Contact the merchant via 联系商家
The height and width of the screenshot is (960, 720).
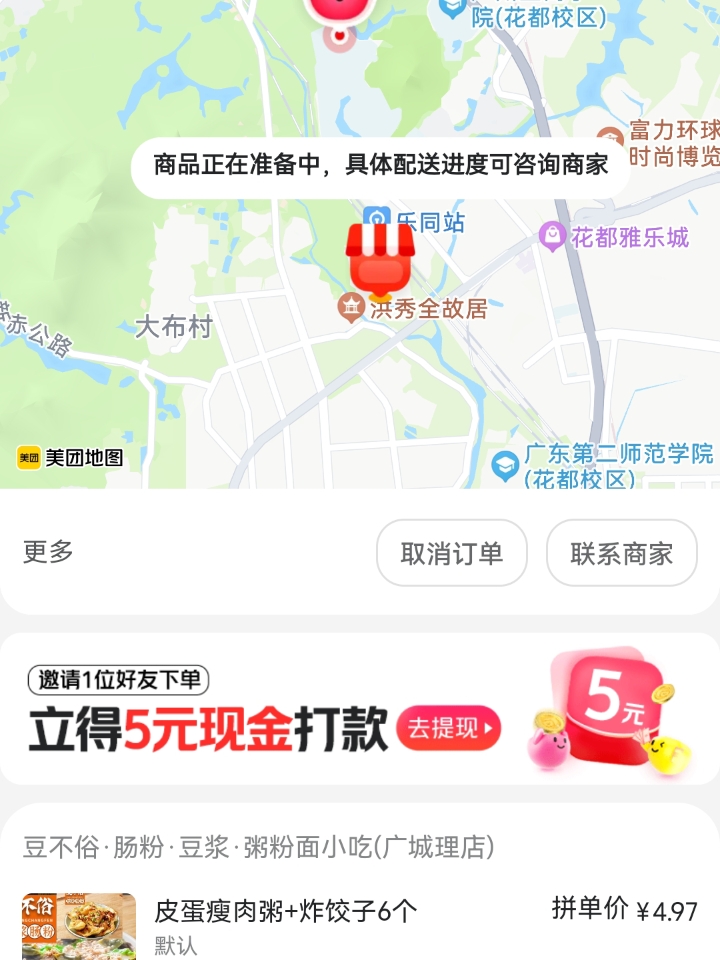[621, 553]
